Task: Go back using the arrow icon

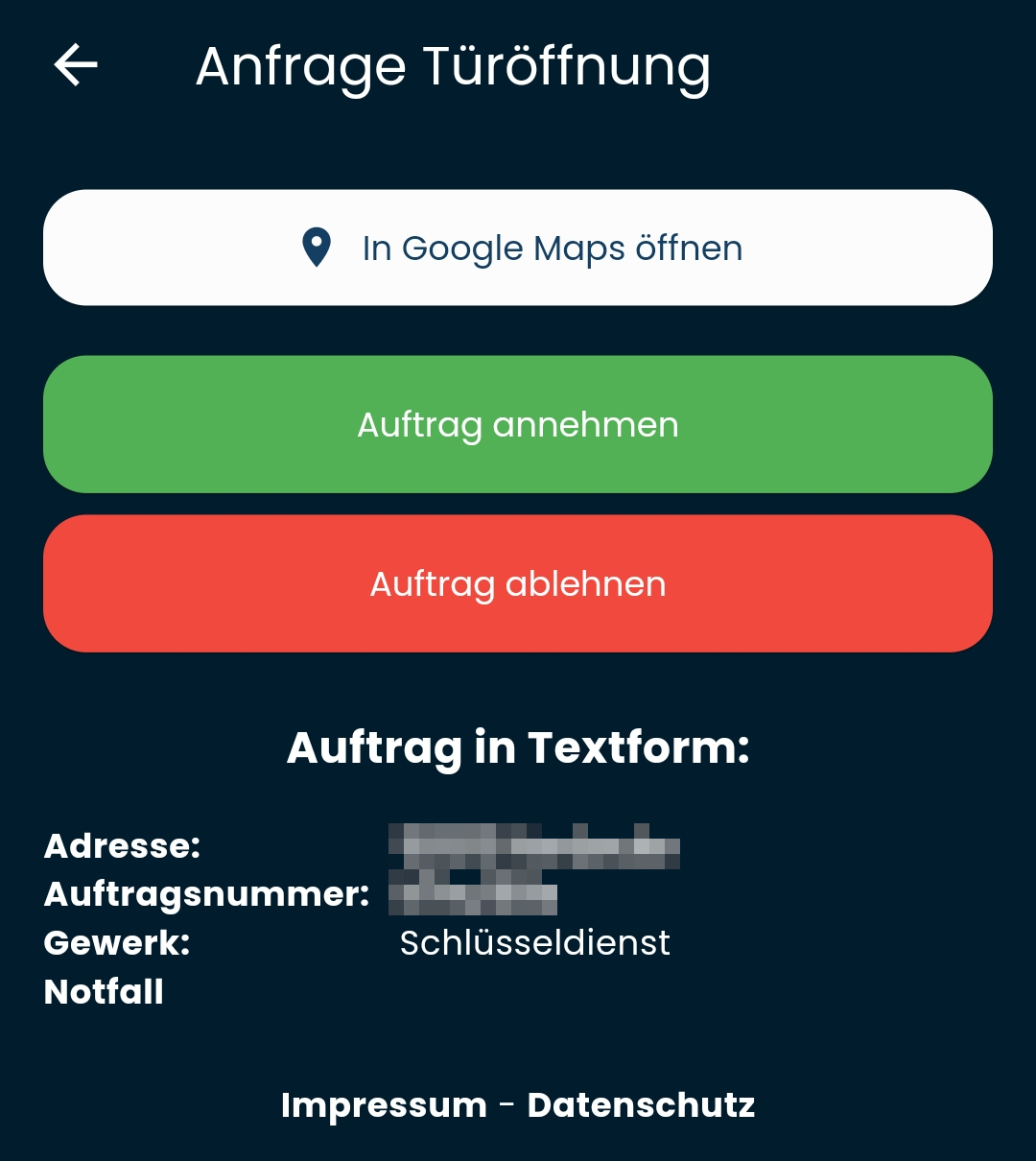Action: pos(76,65)
